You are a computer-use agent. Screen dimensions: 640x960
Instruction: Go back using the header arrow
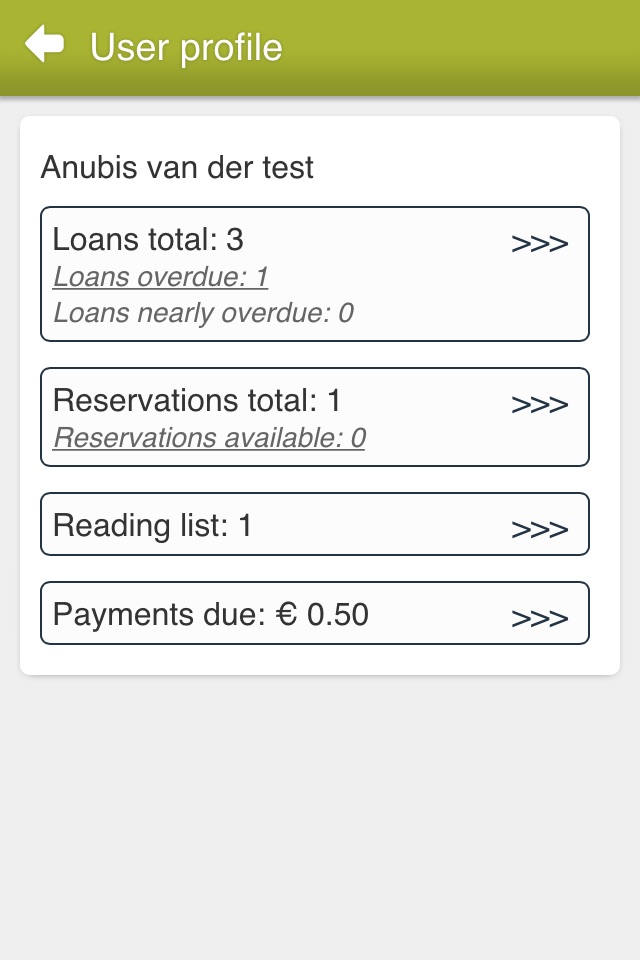(45, 45)
